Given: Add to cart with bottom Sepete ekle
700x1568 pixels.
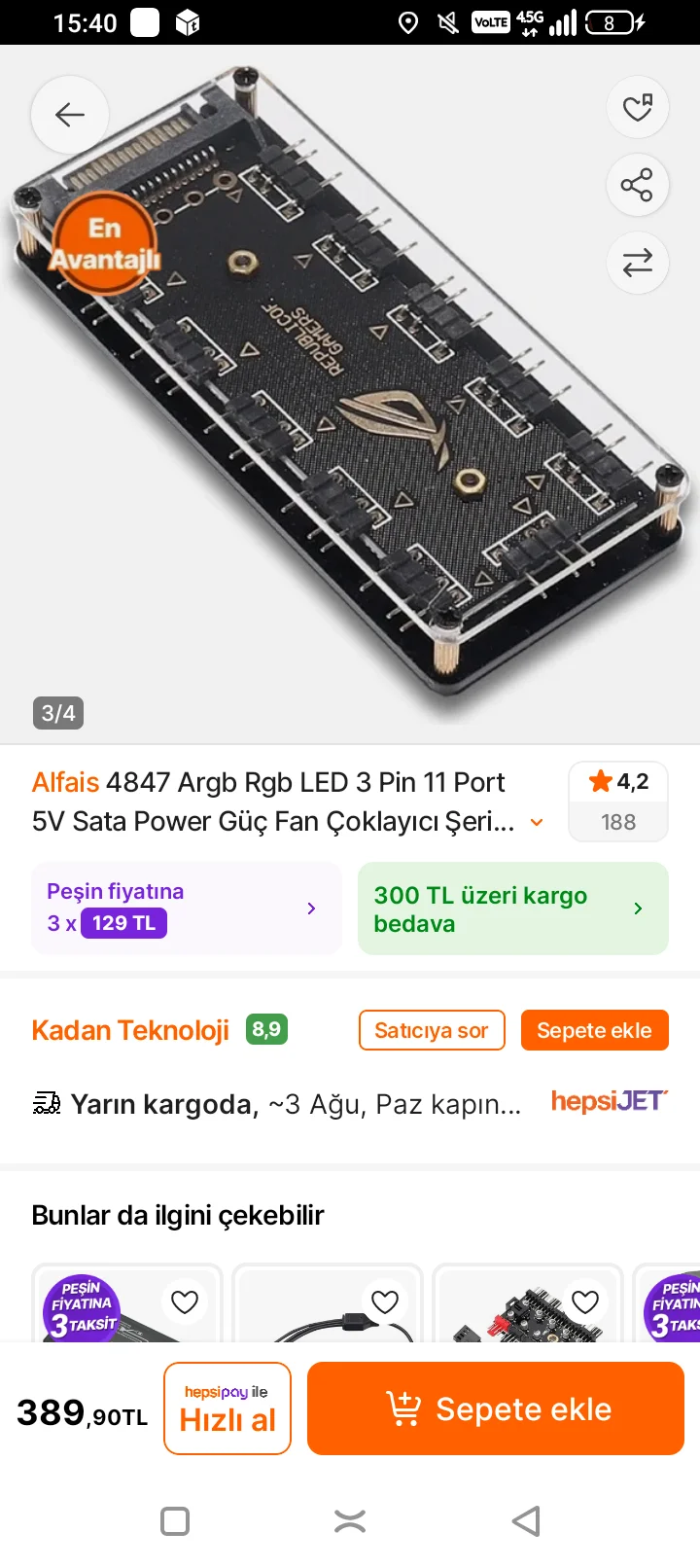Looking at the screenshot, I should point(496,1408).
